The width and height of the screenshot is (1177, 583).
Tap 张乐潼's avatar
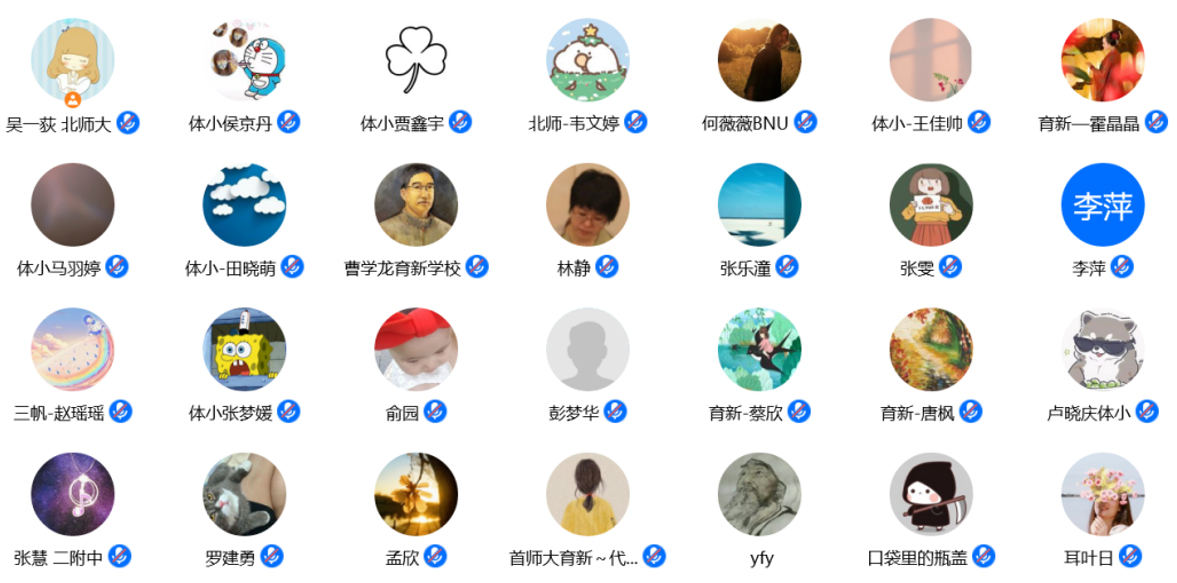pyautogui.click(x=760, y=205)
